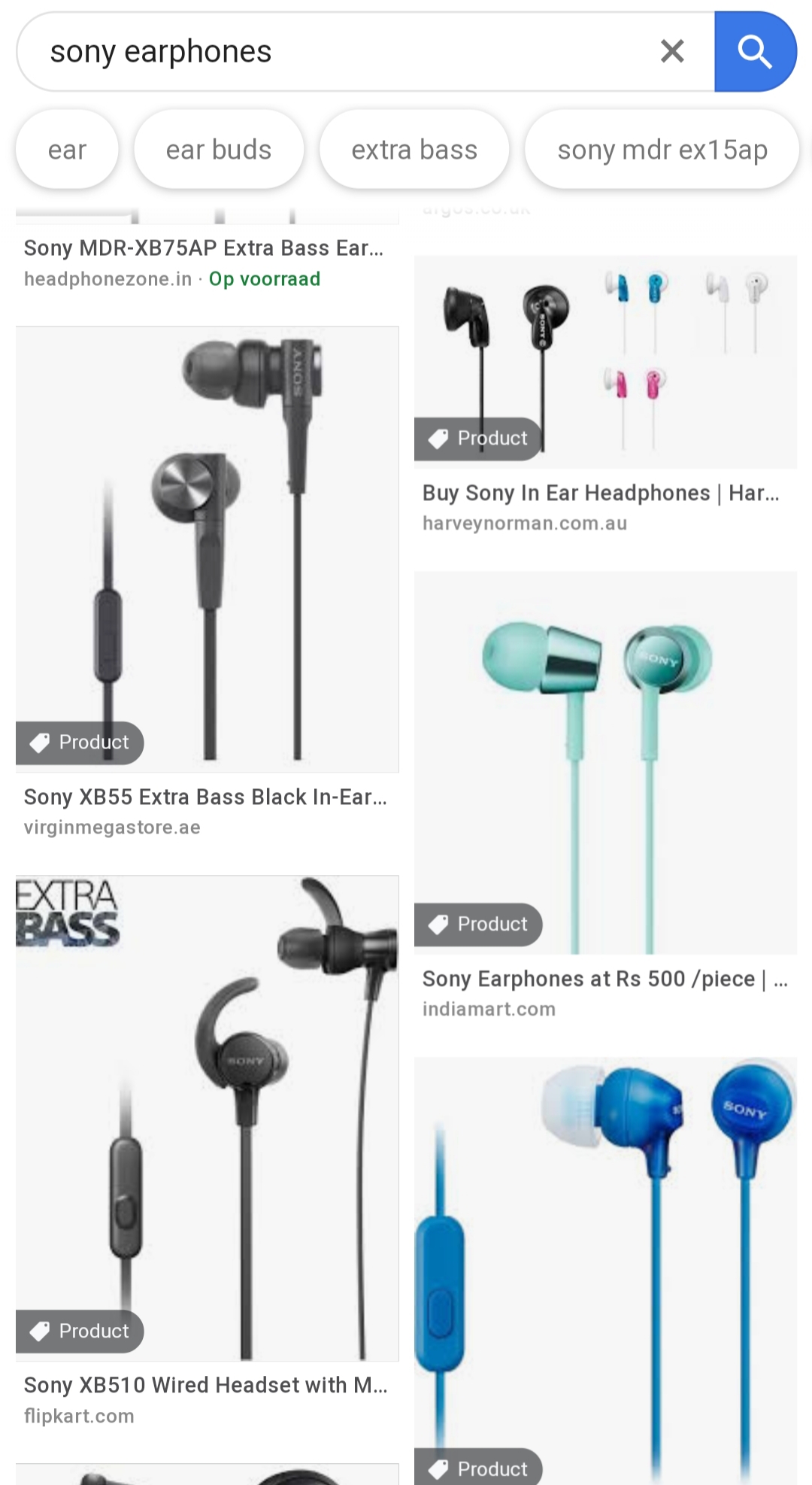Filter by the 'extra bass' chip
The height and width of the screenshot is (1485, 812).
414,150
